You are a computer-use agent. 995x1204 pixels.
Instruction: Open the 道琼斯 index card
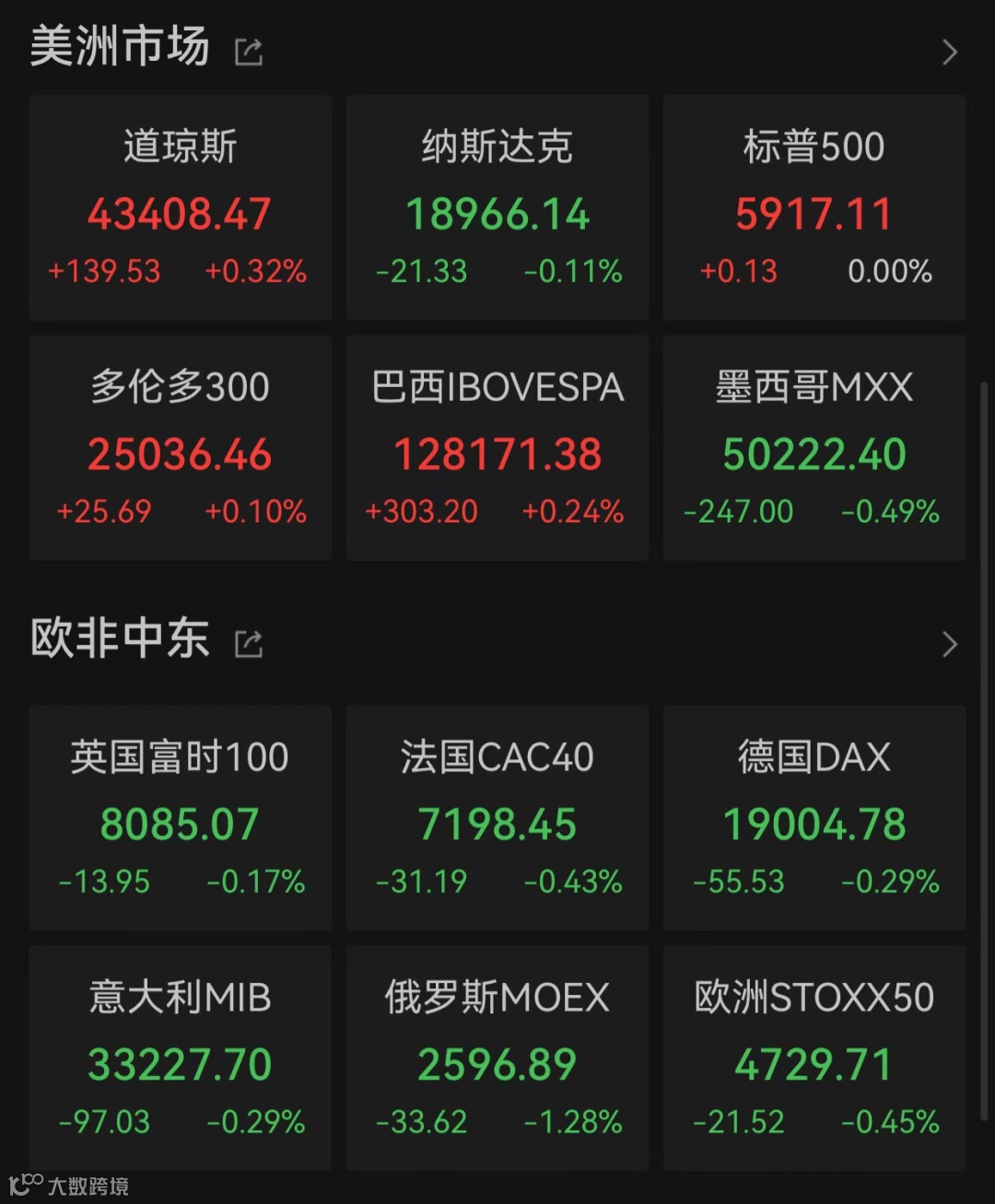coord(180,208)
